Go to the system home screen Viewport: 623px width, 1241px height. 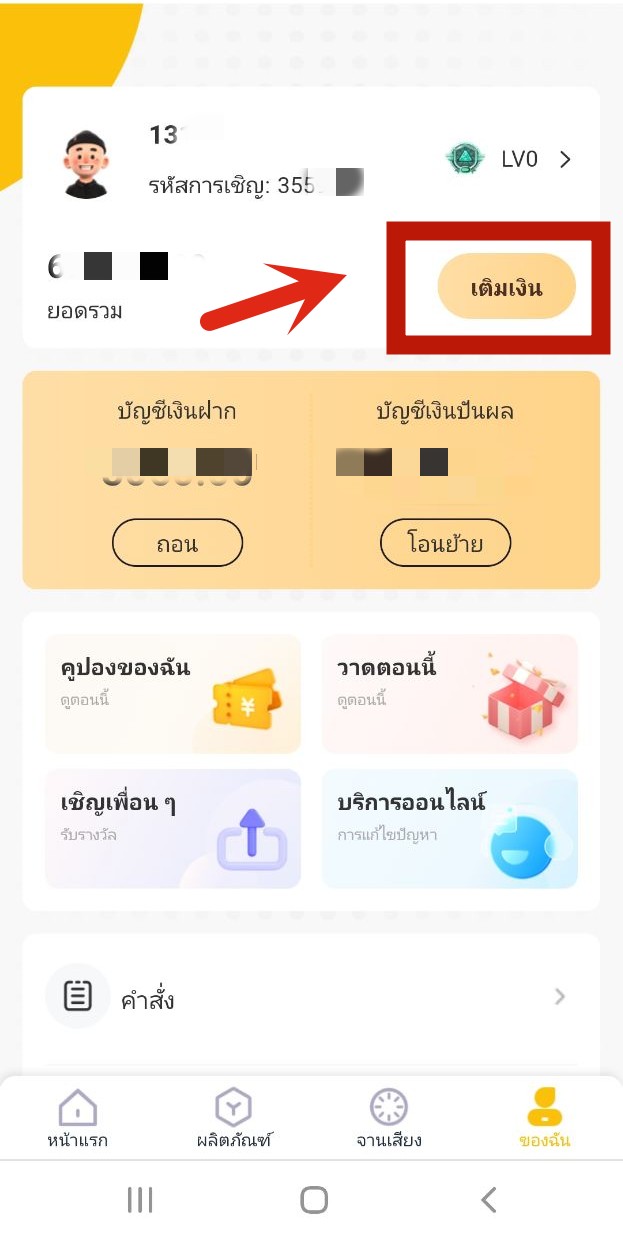[314, 1200]
